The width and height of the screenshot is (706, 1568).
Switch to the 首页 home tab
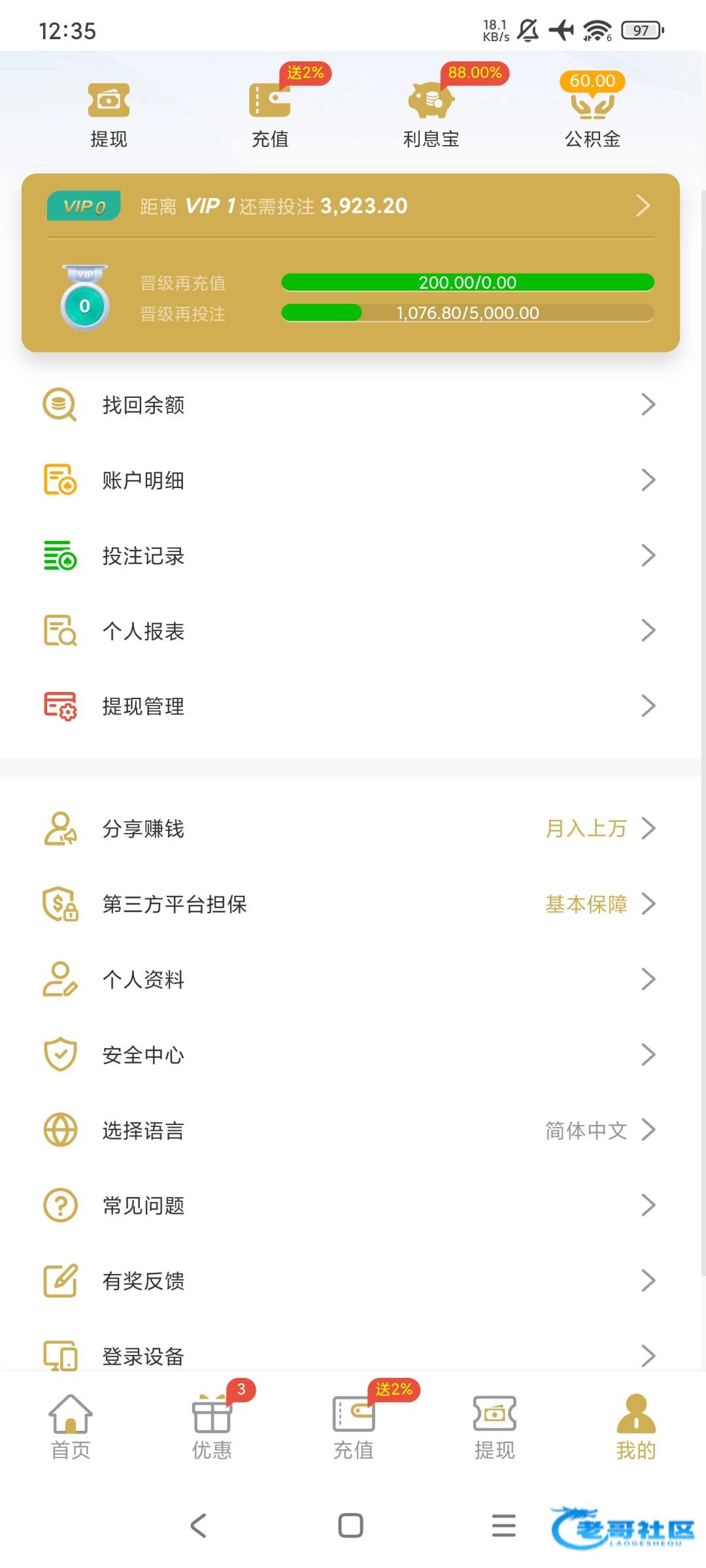point(71,1428)
